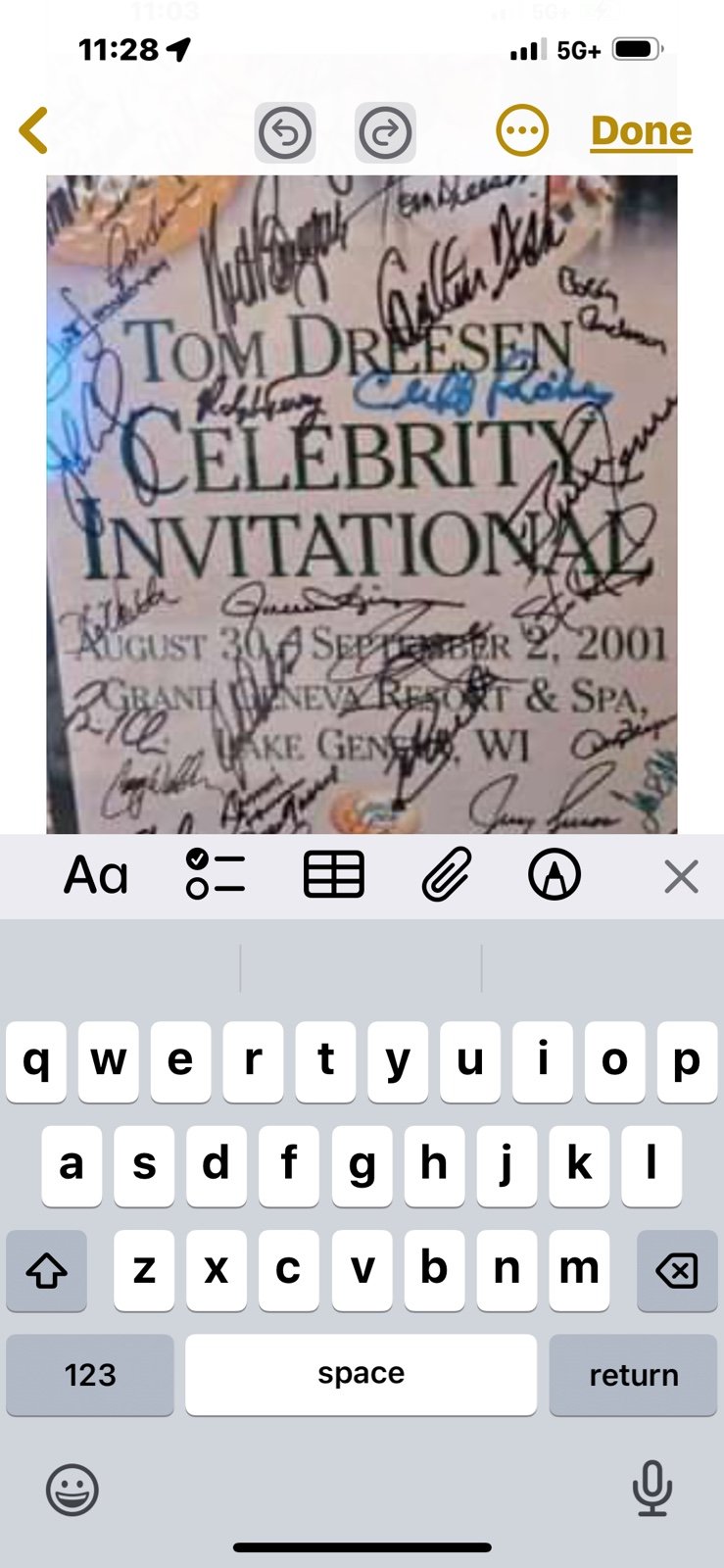This screenshot has width=724, height=1568.
Task: Tap the shift key
Action: pyautogui.click(x=46, y=1271)
